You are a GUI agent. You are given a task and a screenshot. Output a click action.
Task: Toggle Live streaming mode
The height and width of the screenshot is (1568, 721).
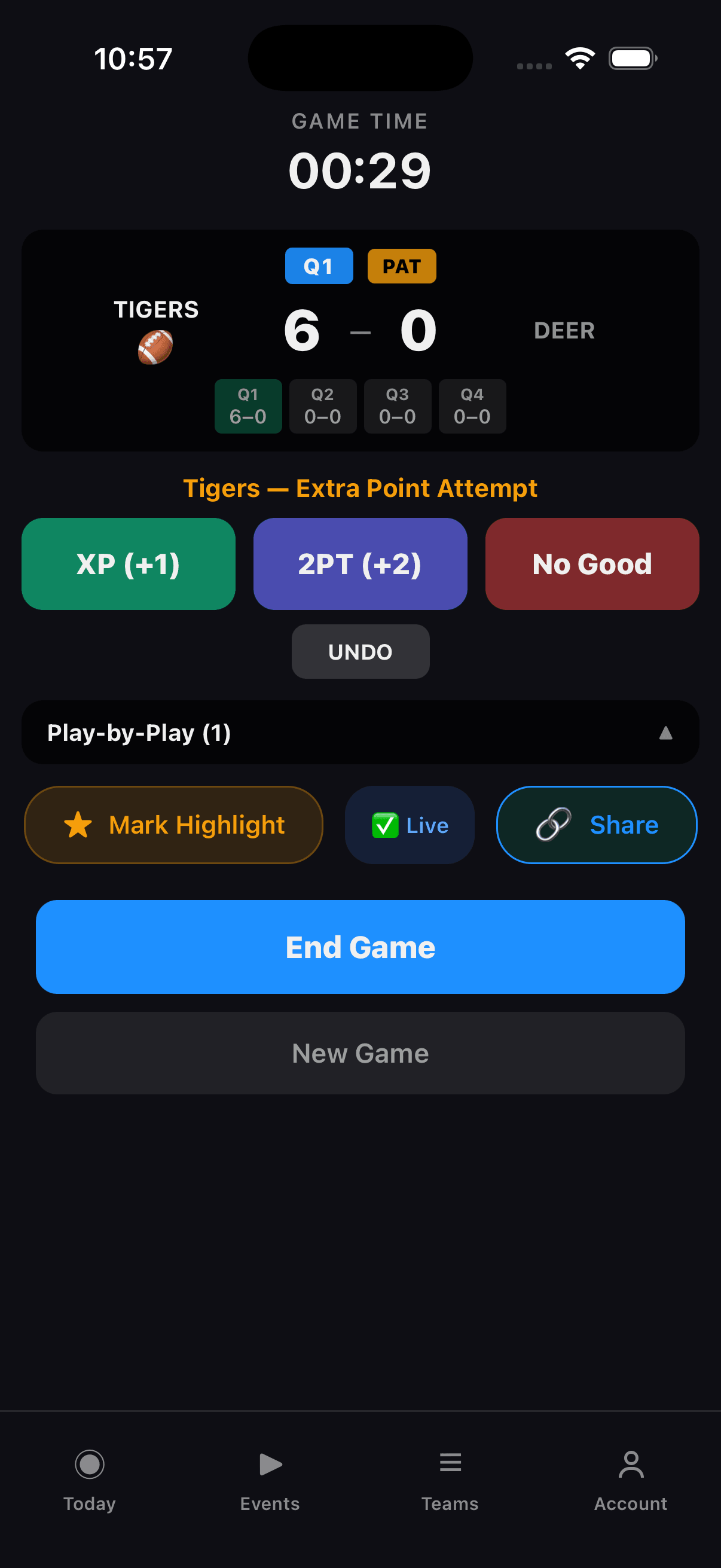click(x=409, y=825)
